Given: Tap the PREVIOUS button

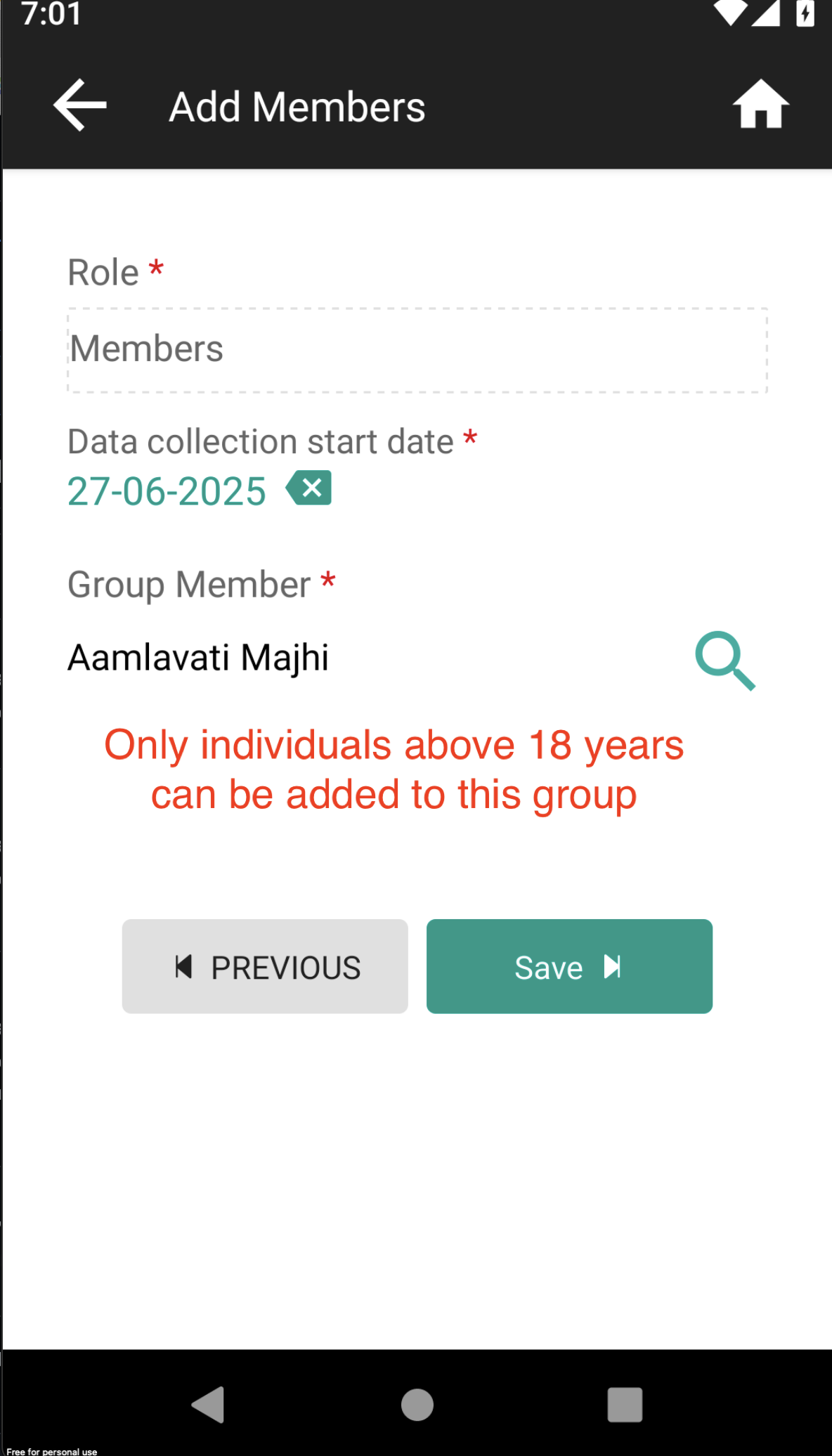Looking at the screenshot, I should click(265, 966).
